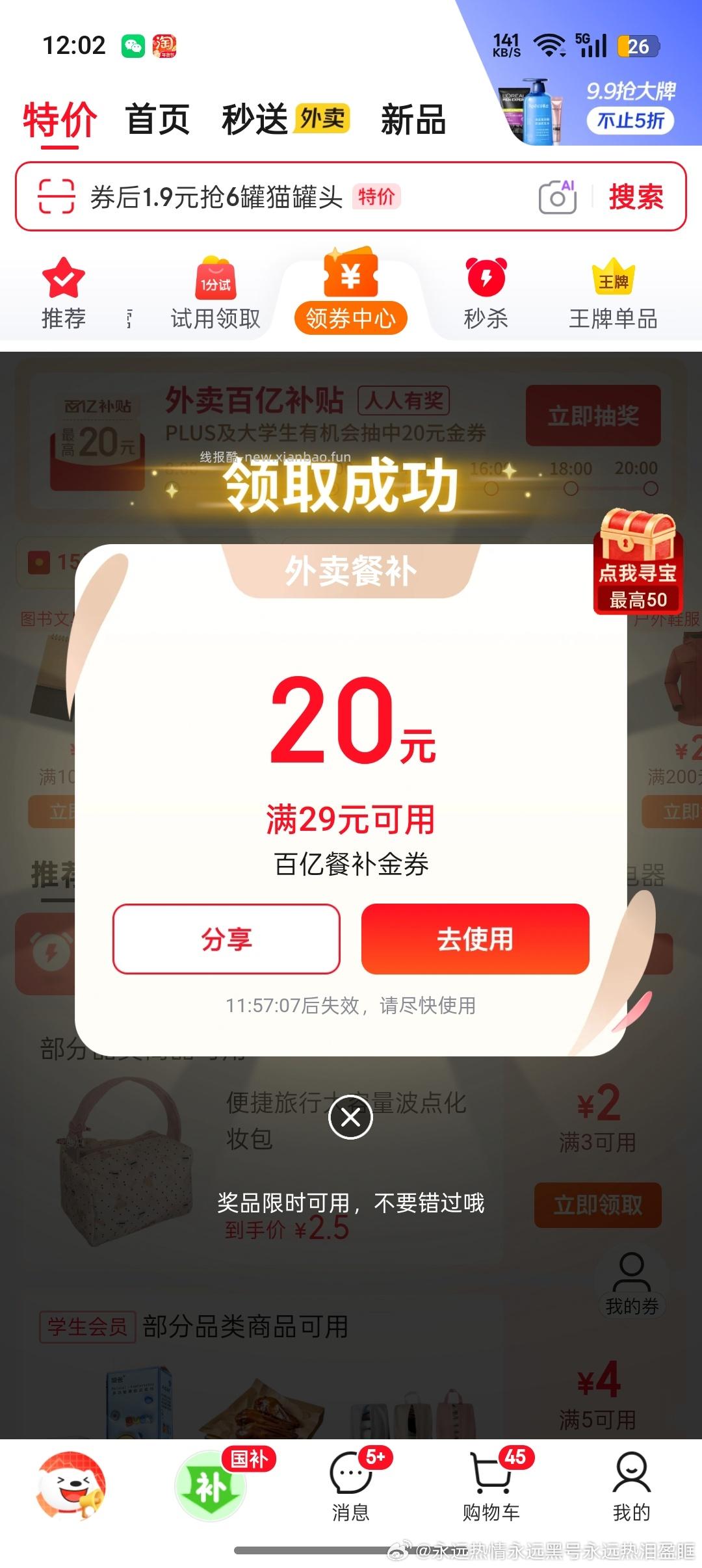Viewport: 702px width, 1568px height.
Task: Tap the scan barcode icon in search bar
Action: pyautogui.click(x=57, y=197)
